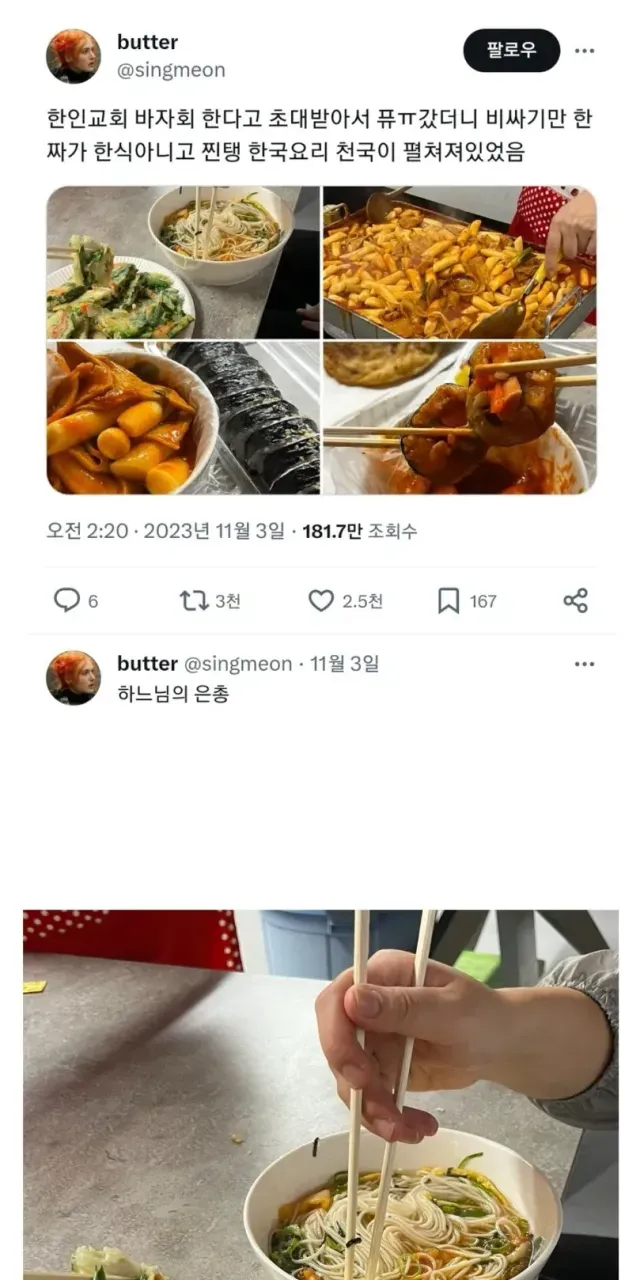Open the tteokbokki and gimbap photo
Image resolution: width=640 pixels, height=1280 pixels.
(183, 418)
